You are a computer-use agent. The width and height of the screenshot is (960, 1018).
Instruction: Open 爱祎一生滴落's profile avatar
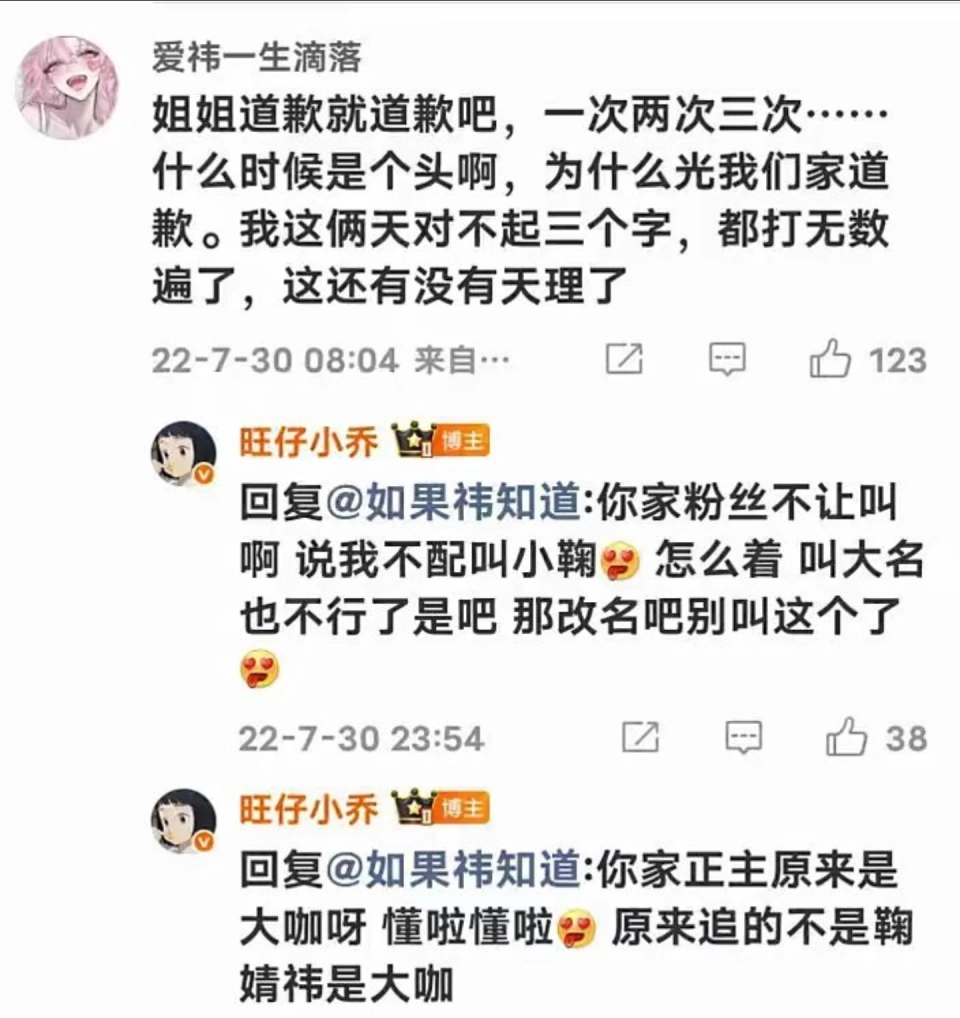coord(68,87)
